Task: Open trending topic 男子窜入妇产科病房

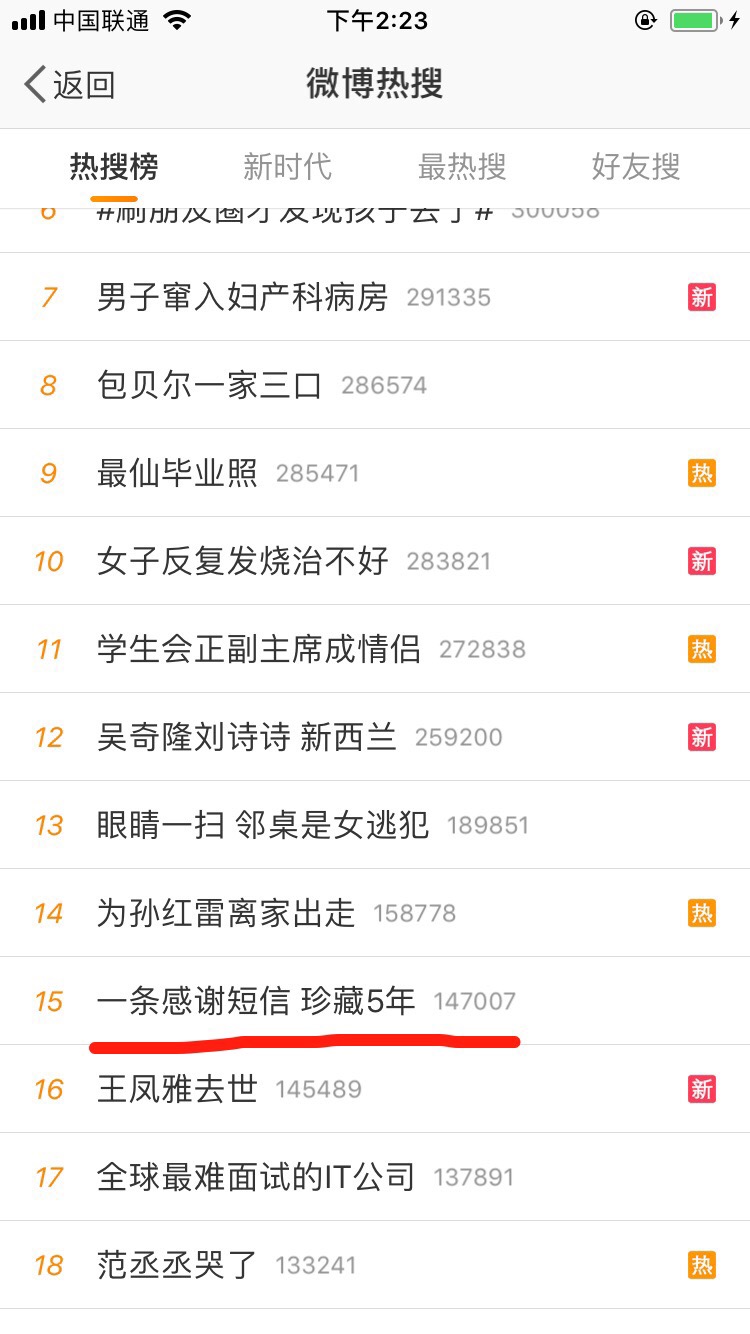Action: pyautogui.click(x=375, y=297)
